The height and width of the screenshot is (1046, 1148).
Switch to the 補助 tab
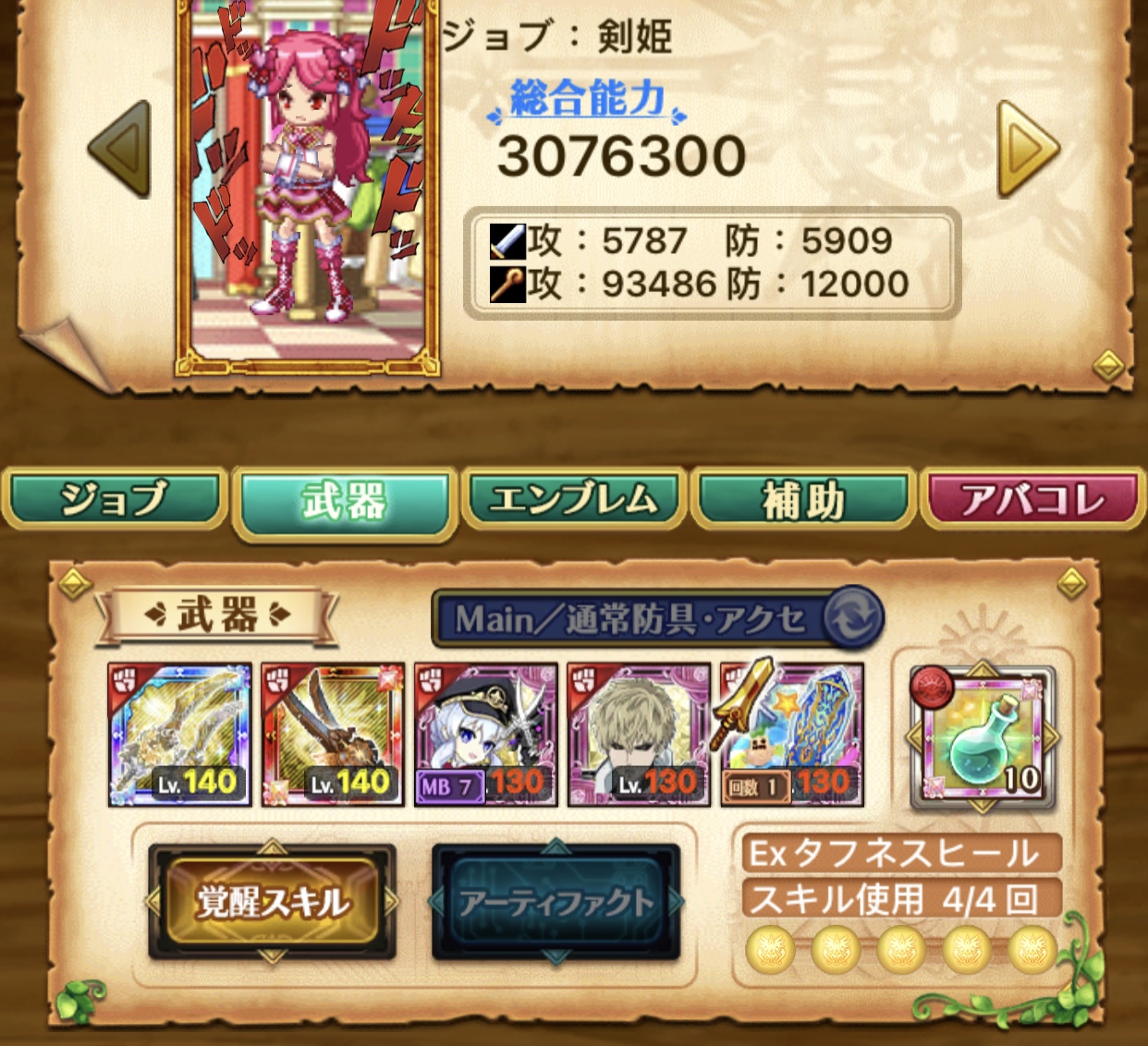[803, 500]
